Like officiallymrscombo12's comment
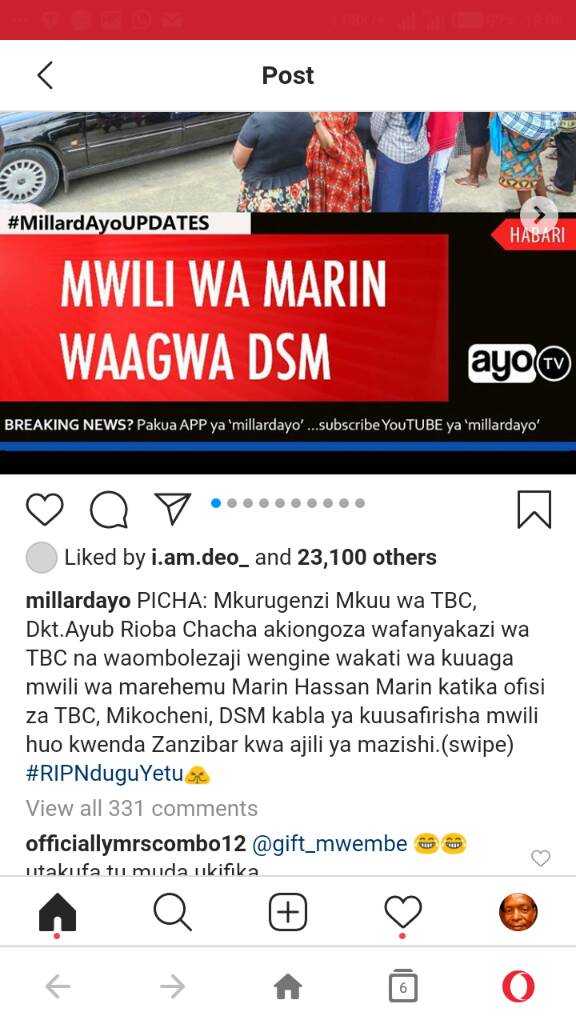The height and width of the screenshot is (1024, 576). tap(540, 858)
